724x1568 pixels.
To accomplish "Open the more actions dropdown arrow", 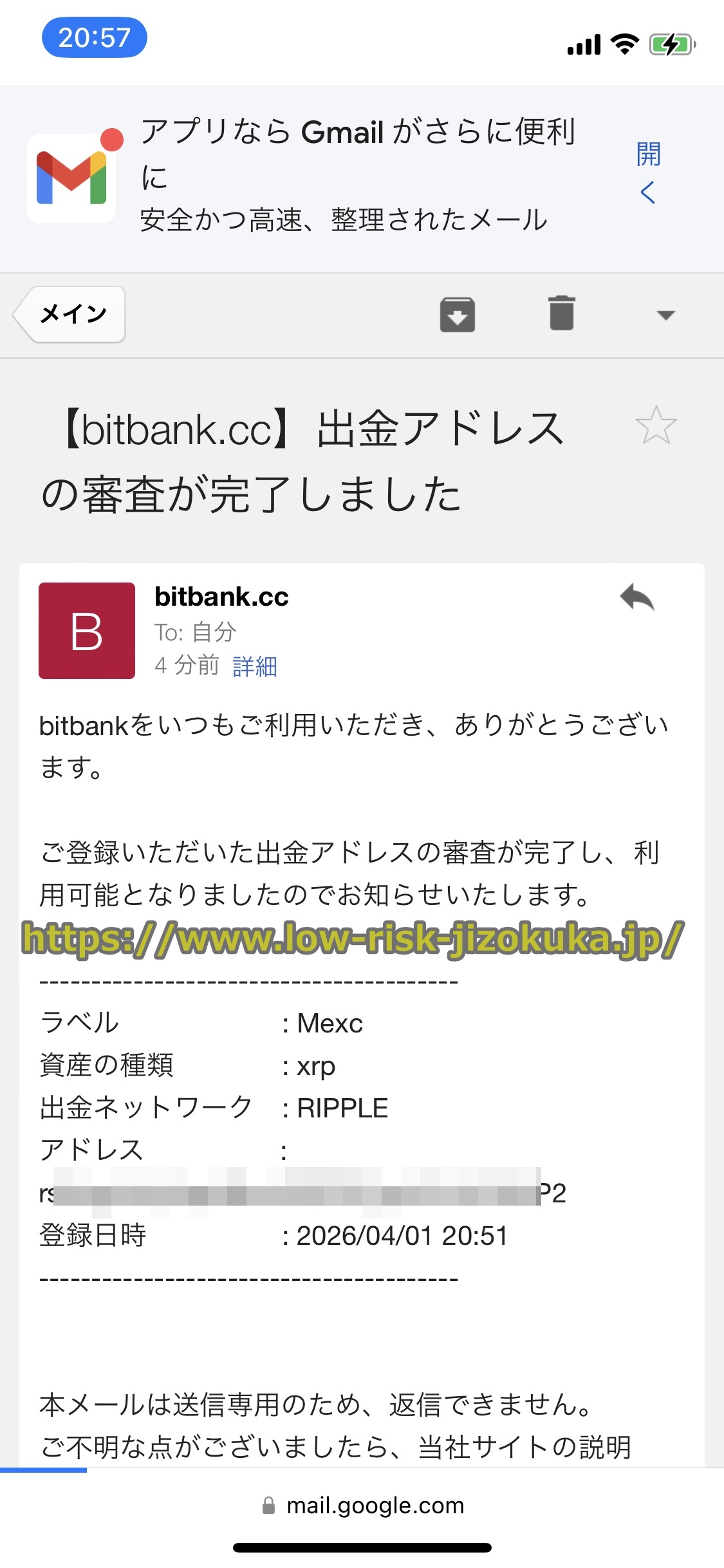I will [665, 315].
